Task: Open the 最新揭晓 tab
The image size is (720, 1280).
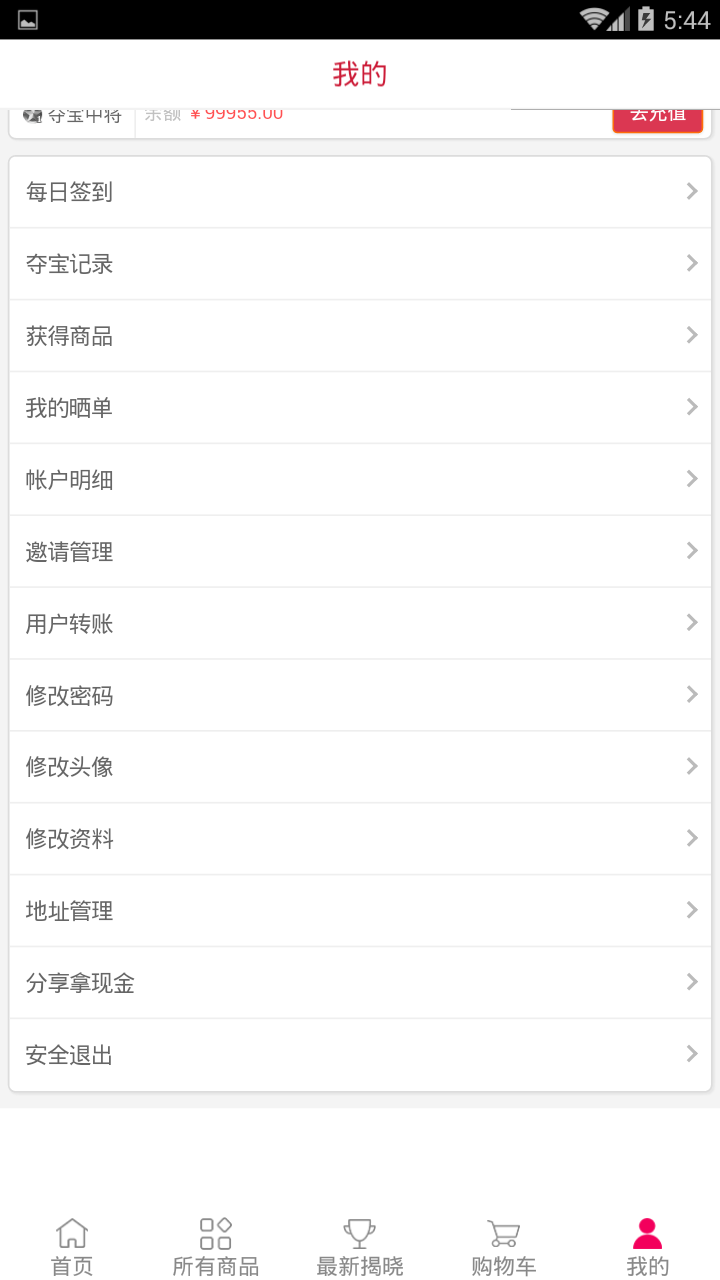Action: point(360,1246)
